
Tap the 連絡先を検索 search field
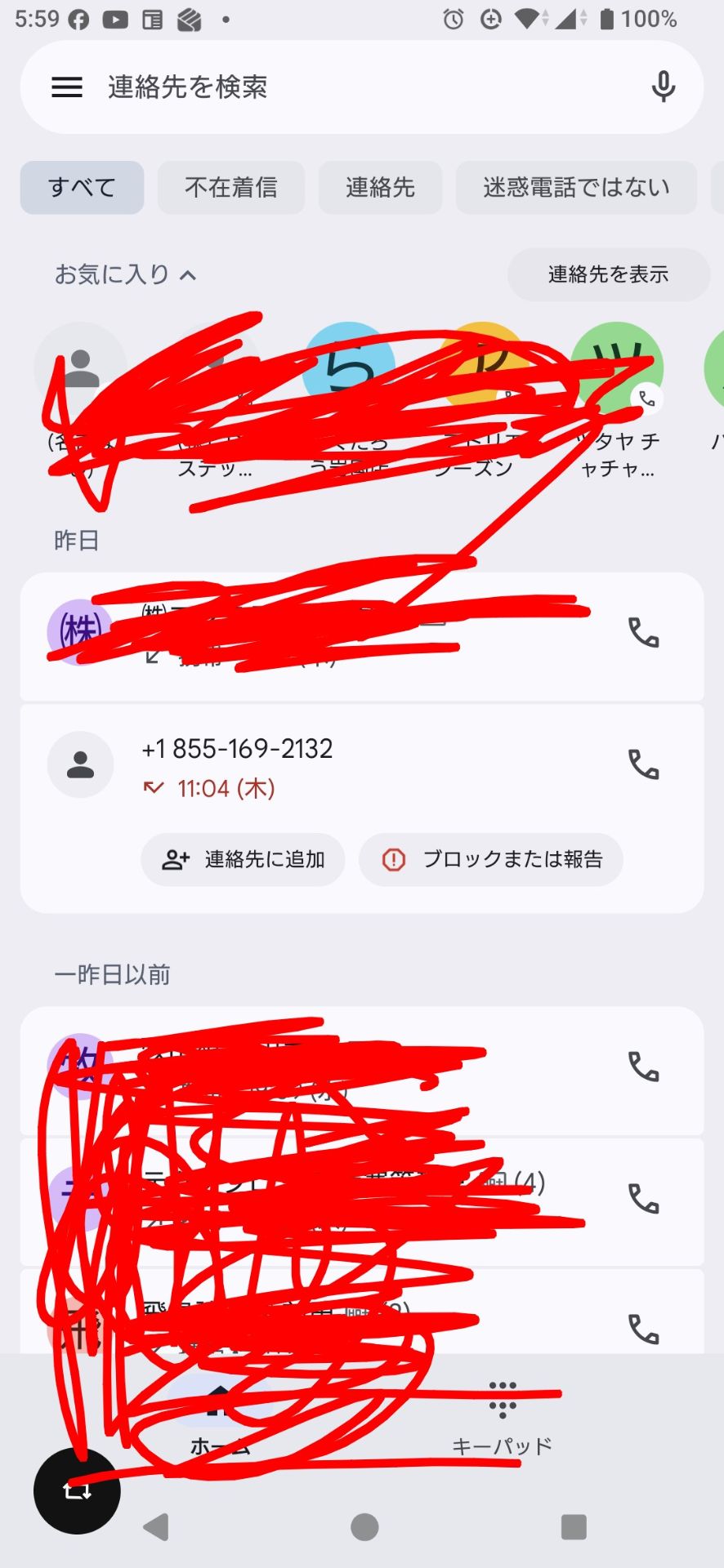(245, 87)
